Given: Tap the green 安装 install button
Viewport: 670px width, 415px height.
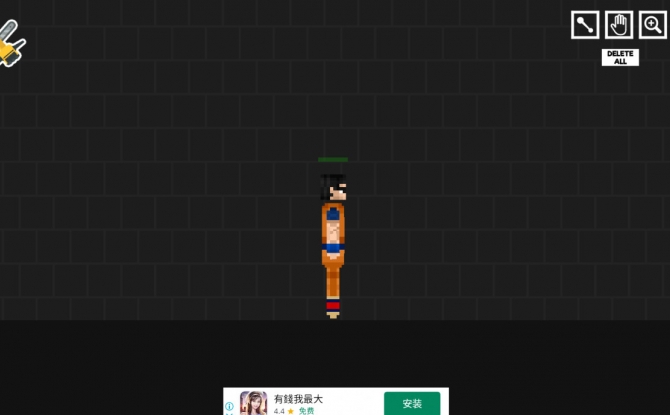Looking at the screenshot, I should [x=412, y=403].
